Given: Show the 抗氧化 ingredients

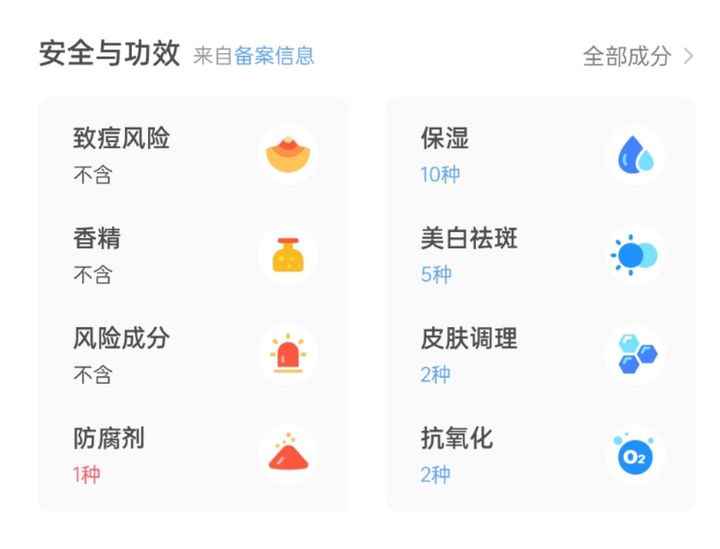Looking at the screenshot, I should pyautogui.click(x=540, y=455).
